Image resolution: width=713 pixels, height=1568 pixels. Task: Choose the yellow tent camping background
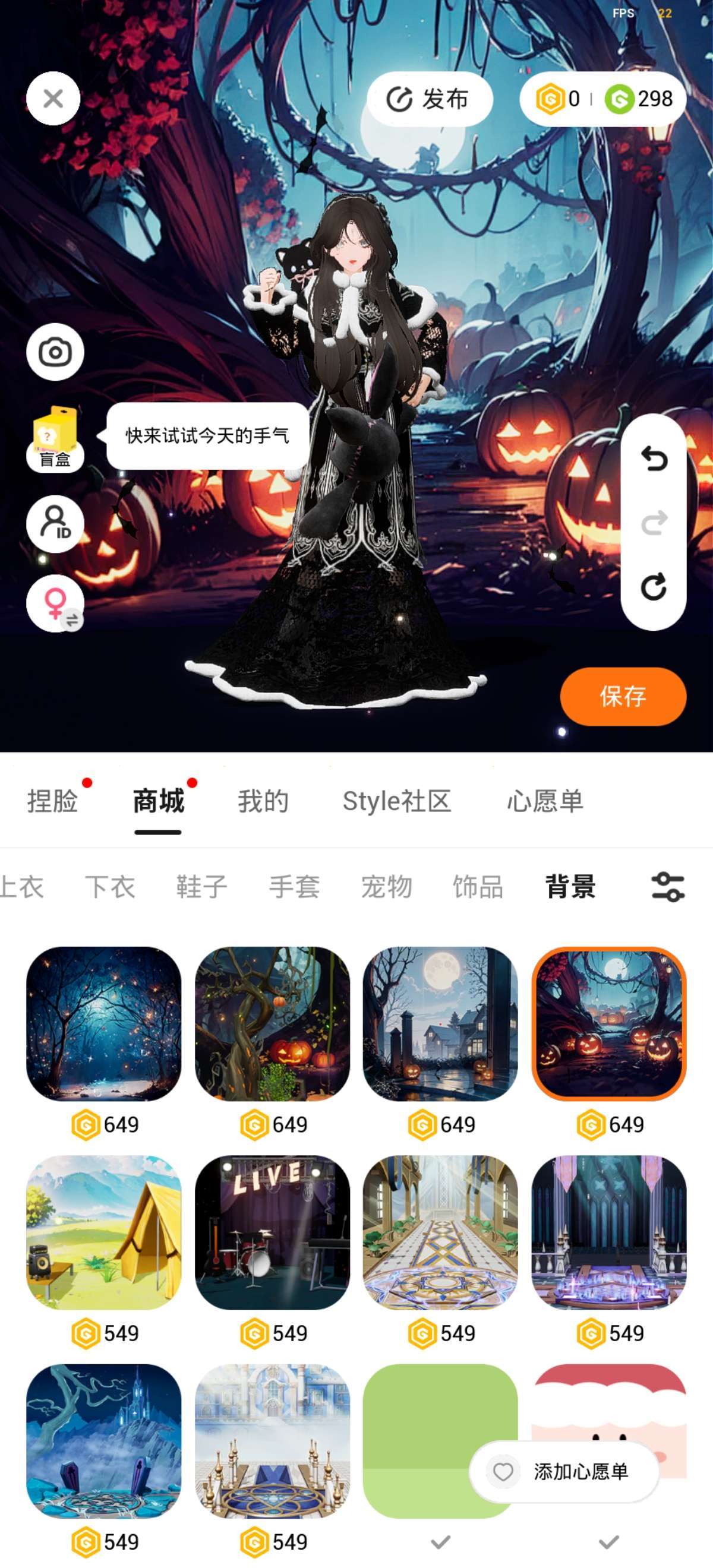tap(103, 1232)
